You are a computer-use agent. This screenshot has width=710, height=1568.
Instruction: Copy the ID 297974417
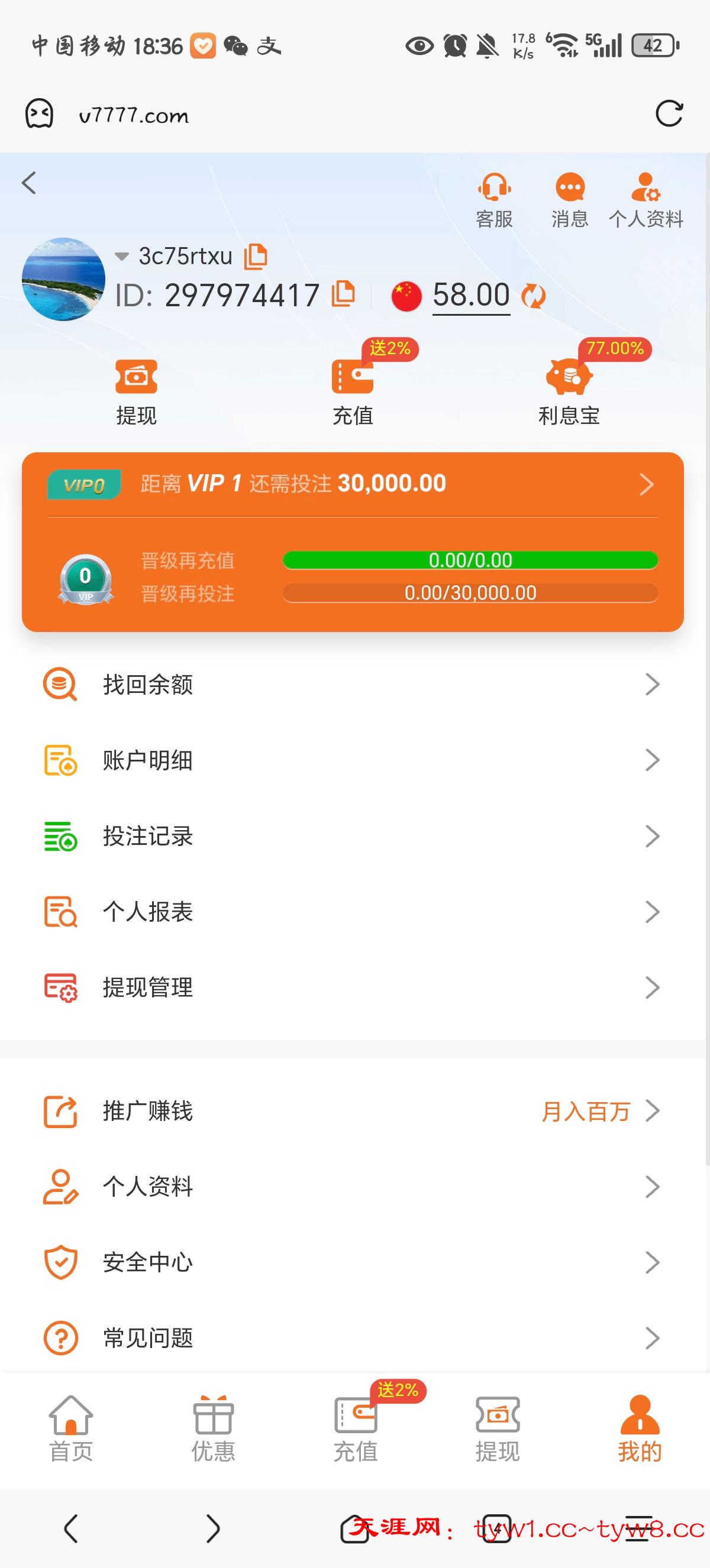pyautogui.click(x=343, y=293)
